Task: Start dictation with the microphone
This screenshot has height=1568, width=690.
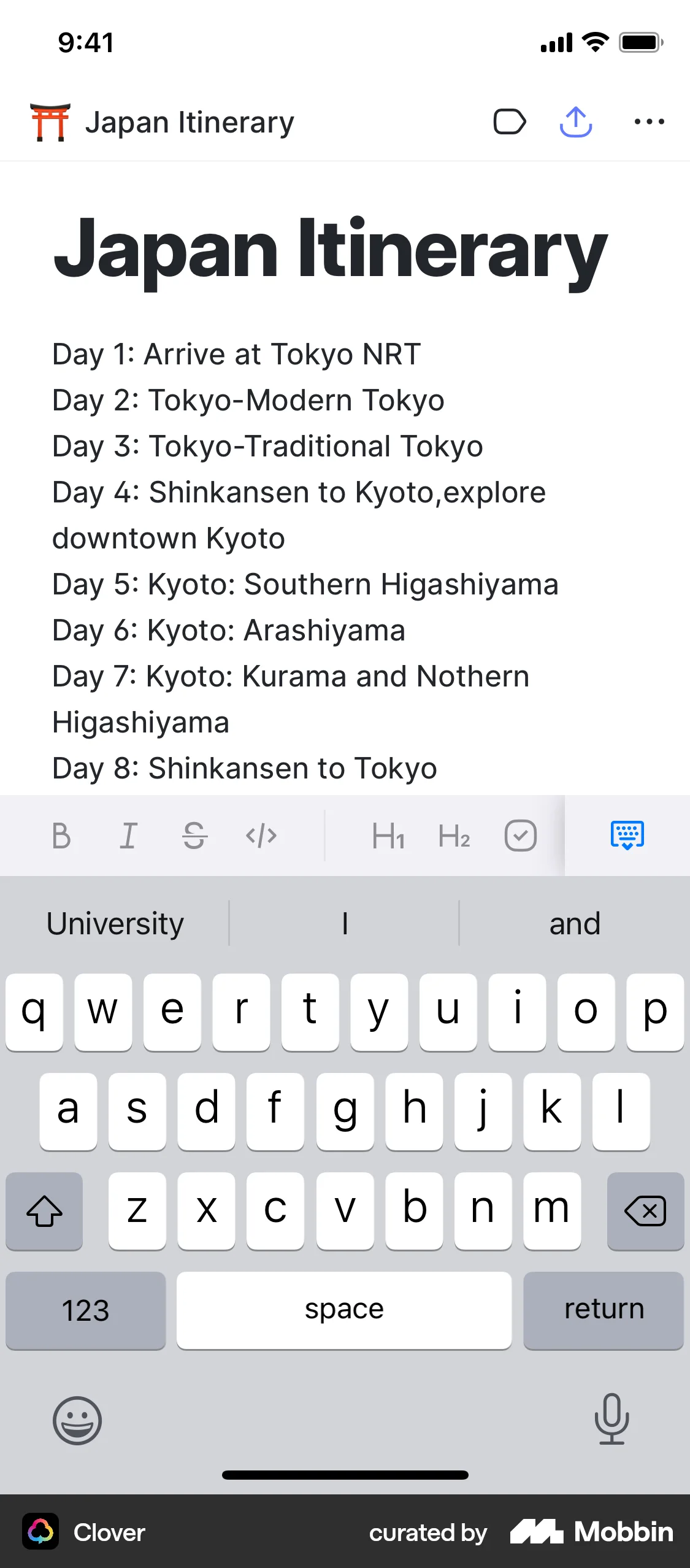Action: pyautogui.click(x=611, y=1420)
